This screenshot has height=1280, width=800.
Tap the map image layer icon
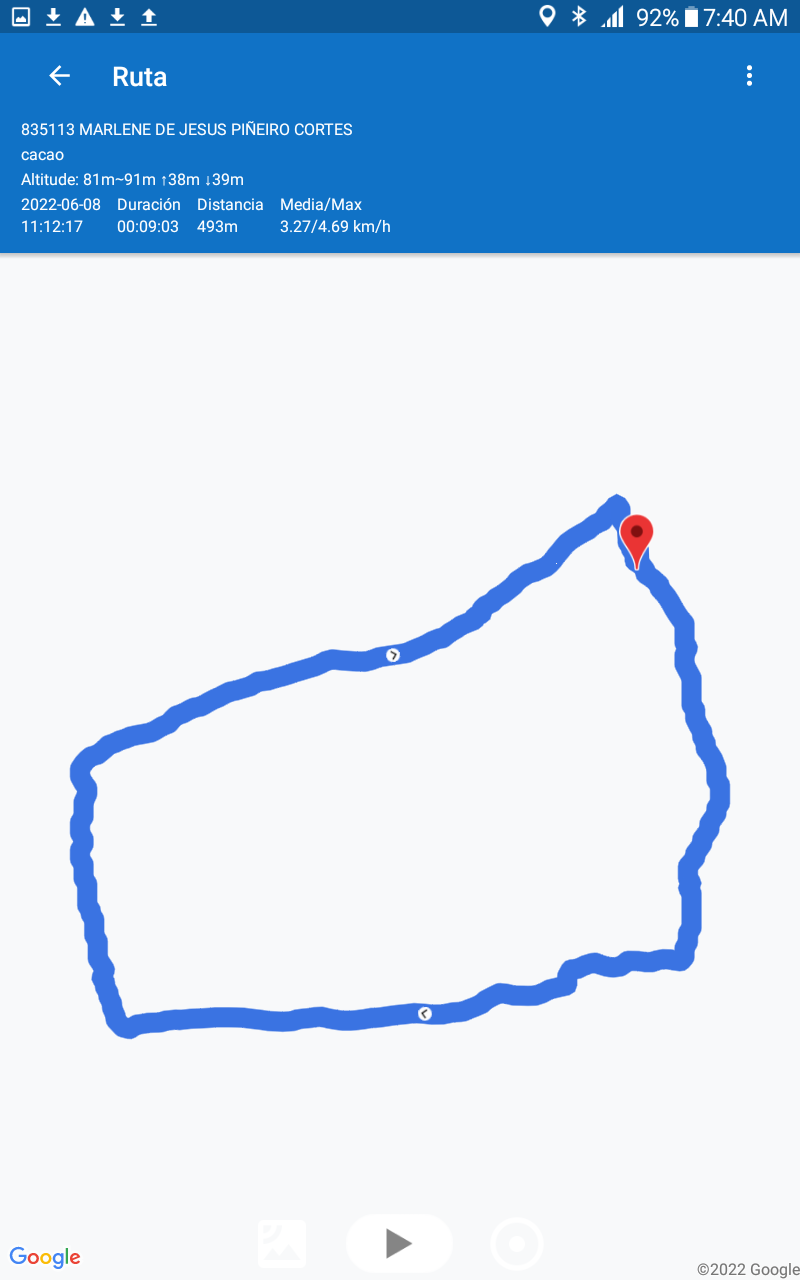pos(282,1243)
